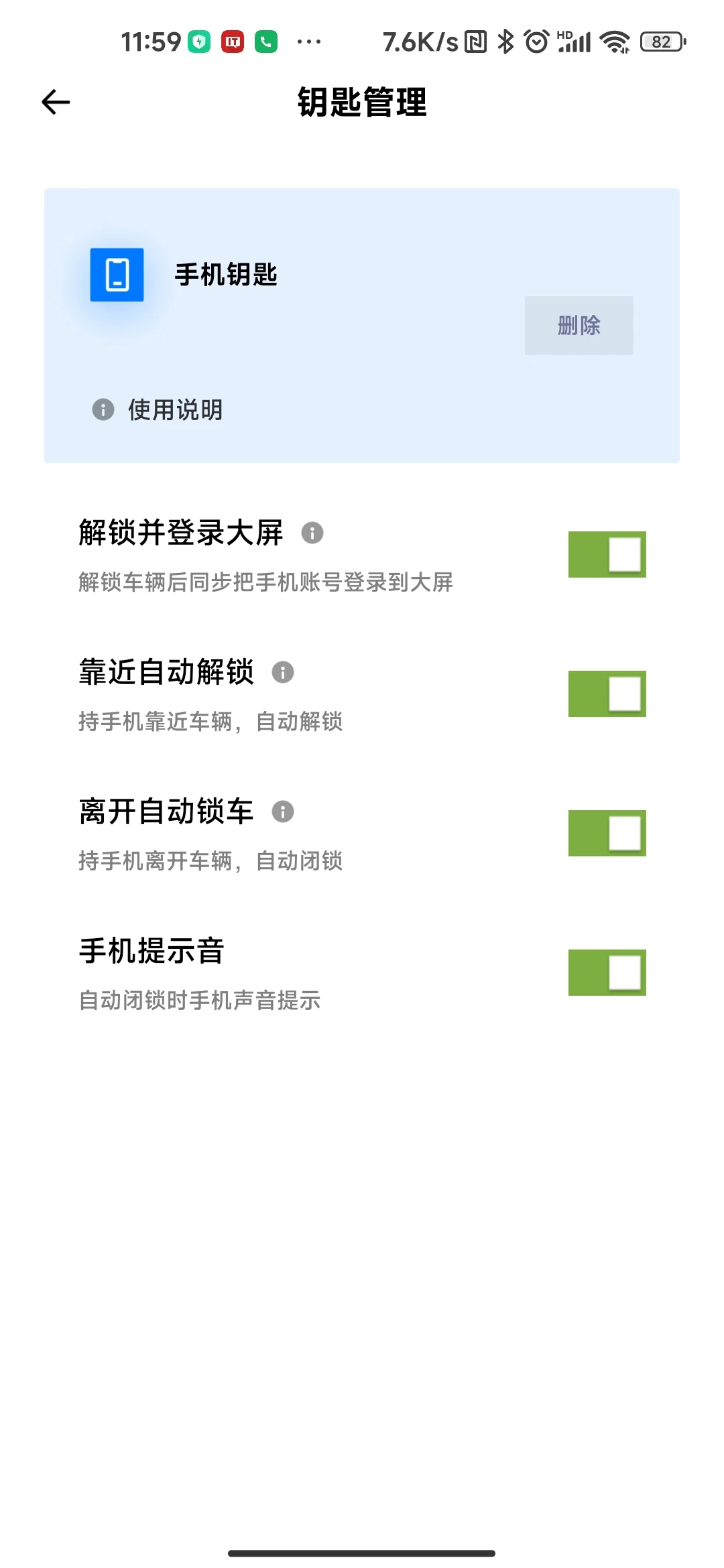View info icon beside 靠近自动解锁
The height and width of the screenshot is (1568, 724).
(283, 672)
